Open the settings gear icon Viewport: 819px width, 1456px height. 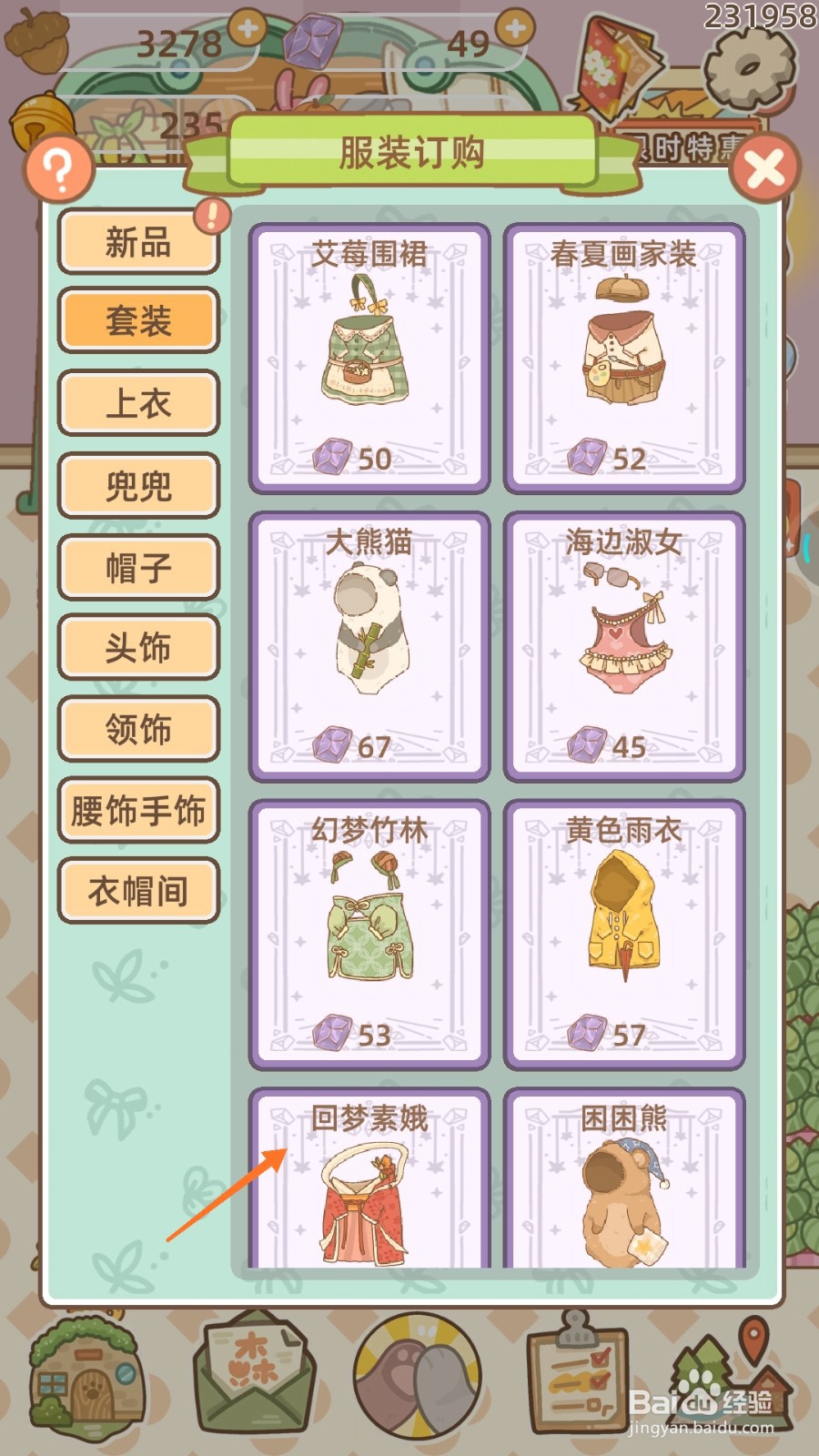(748, 68)
